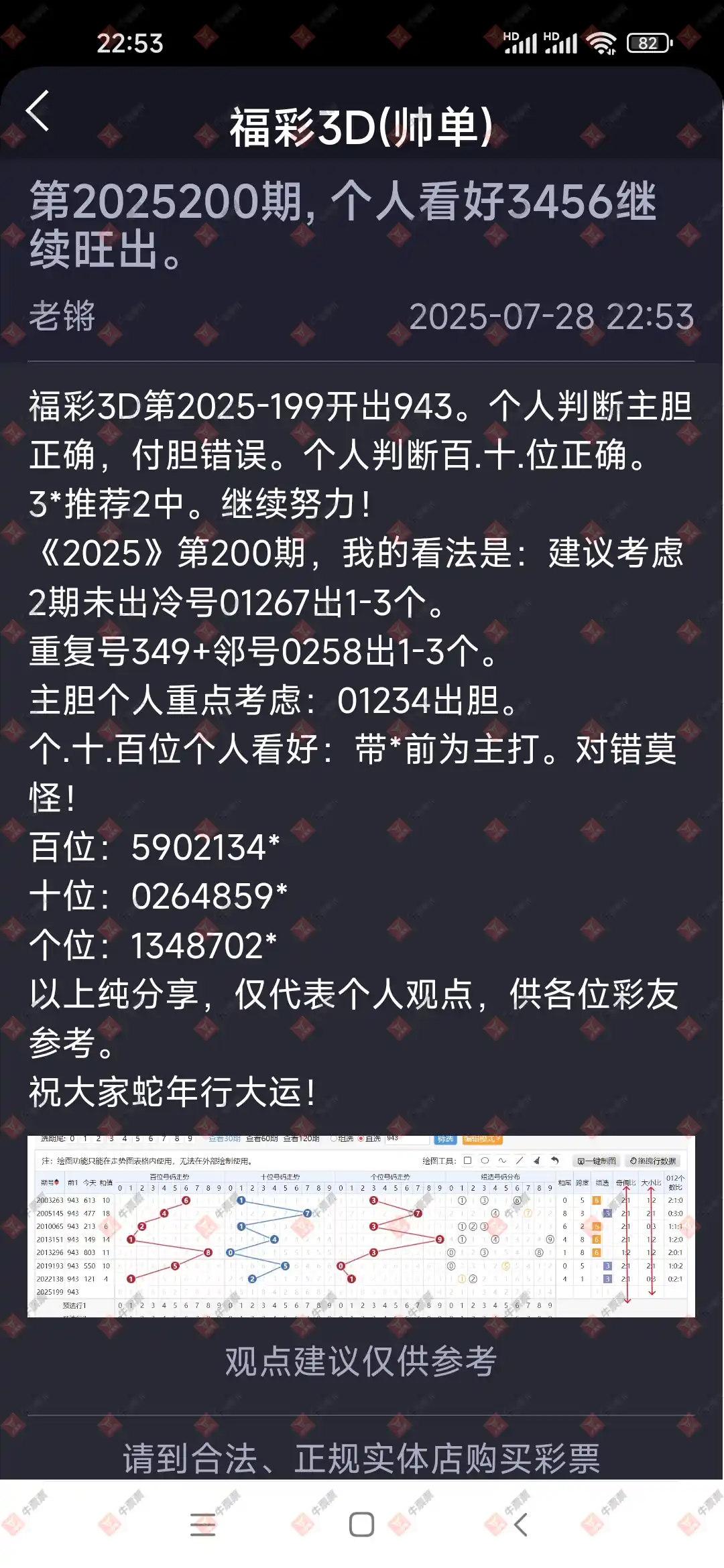Go to the home screen
Screen dimensions: 724x1568
361,1524
